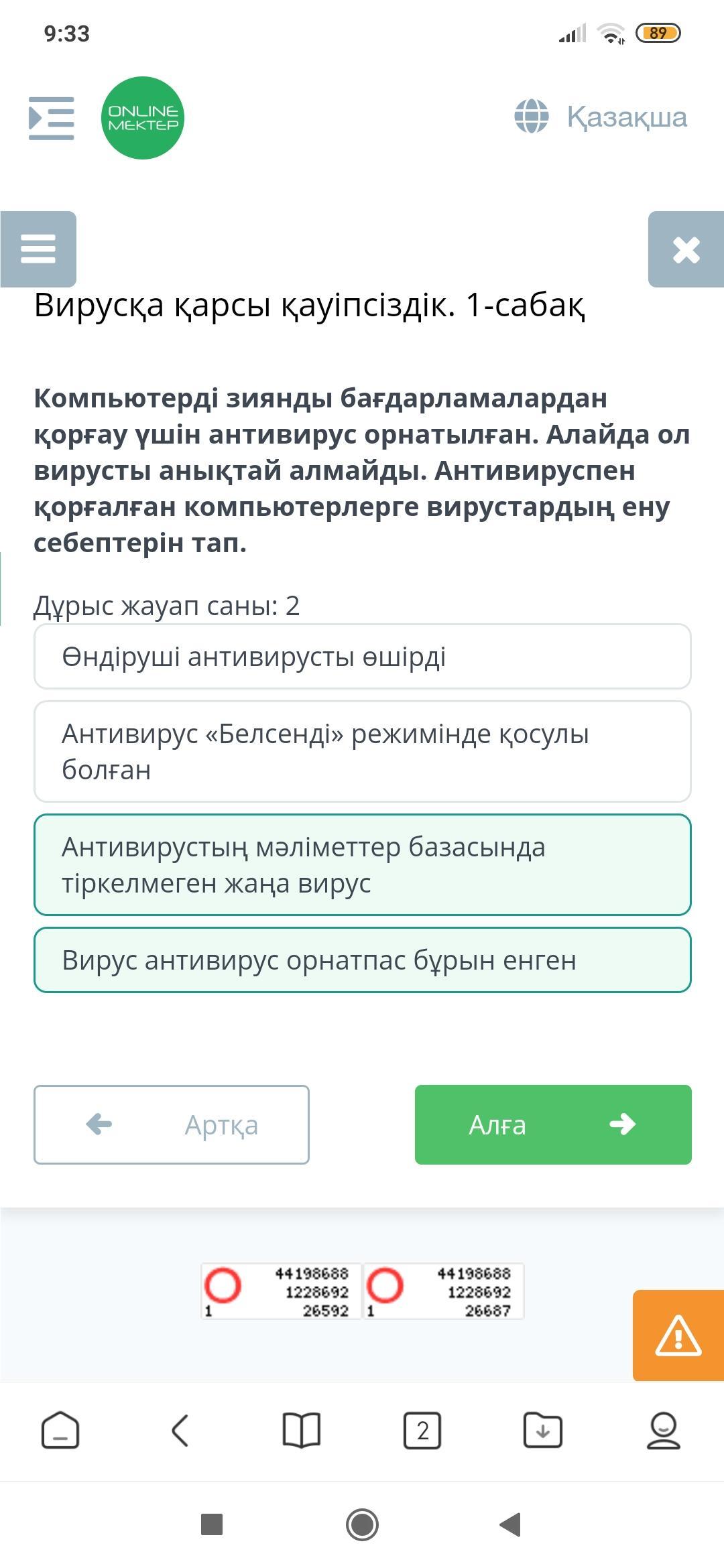Open the browser downloads folder

point(543,1431)
